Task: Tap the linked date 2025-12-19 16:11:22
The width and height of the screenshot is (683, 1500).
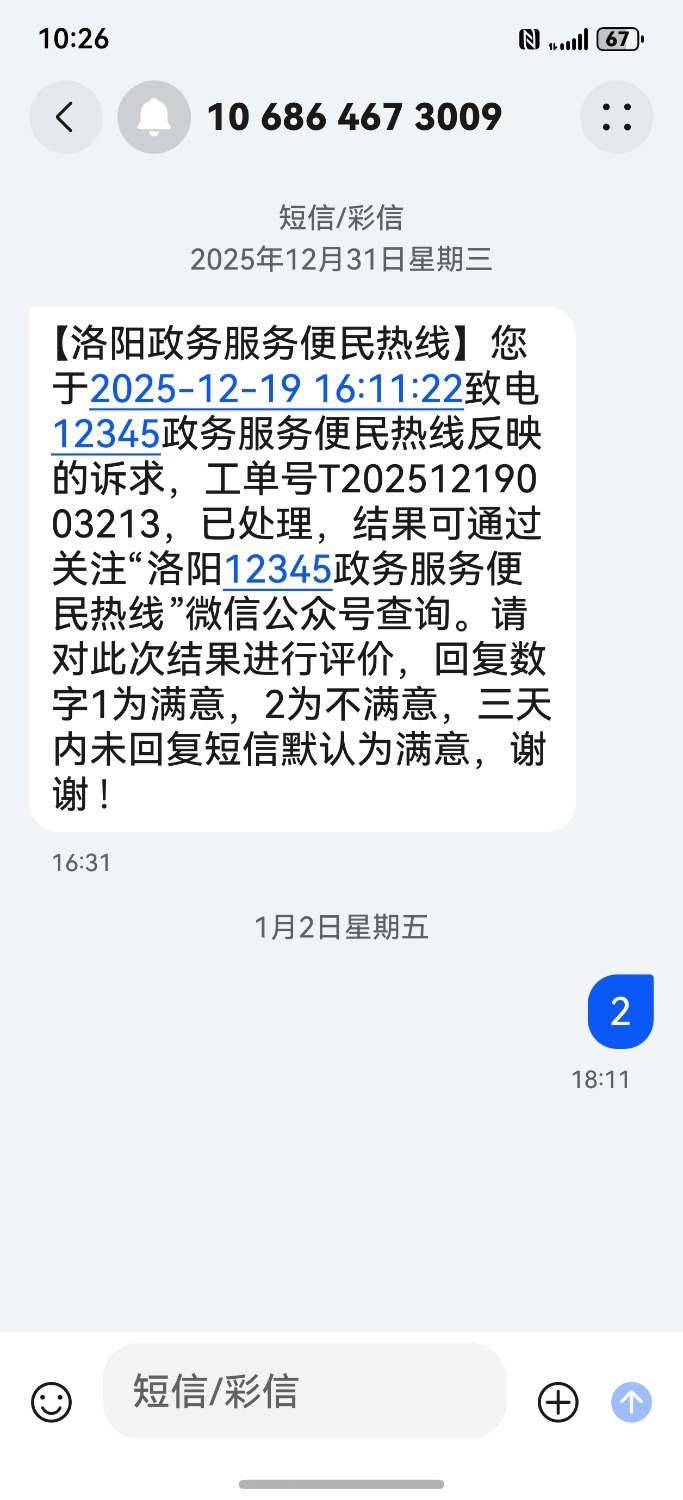Action: [x=277, y=387]
